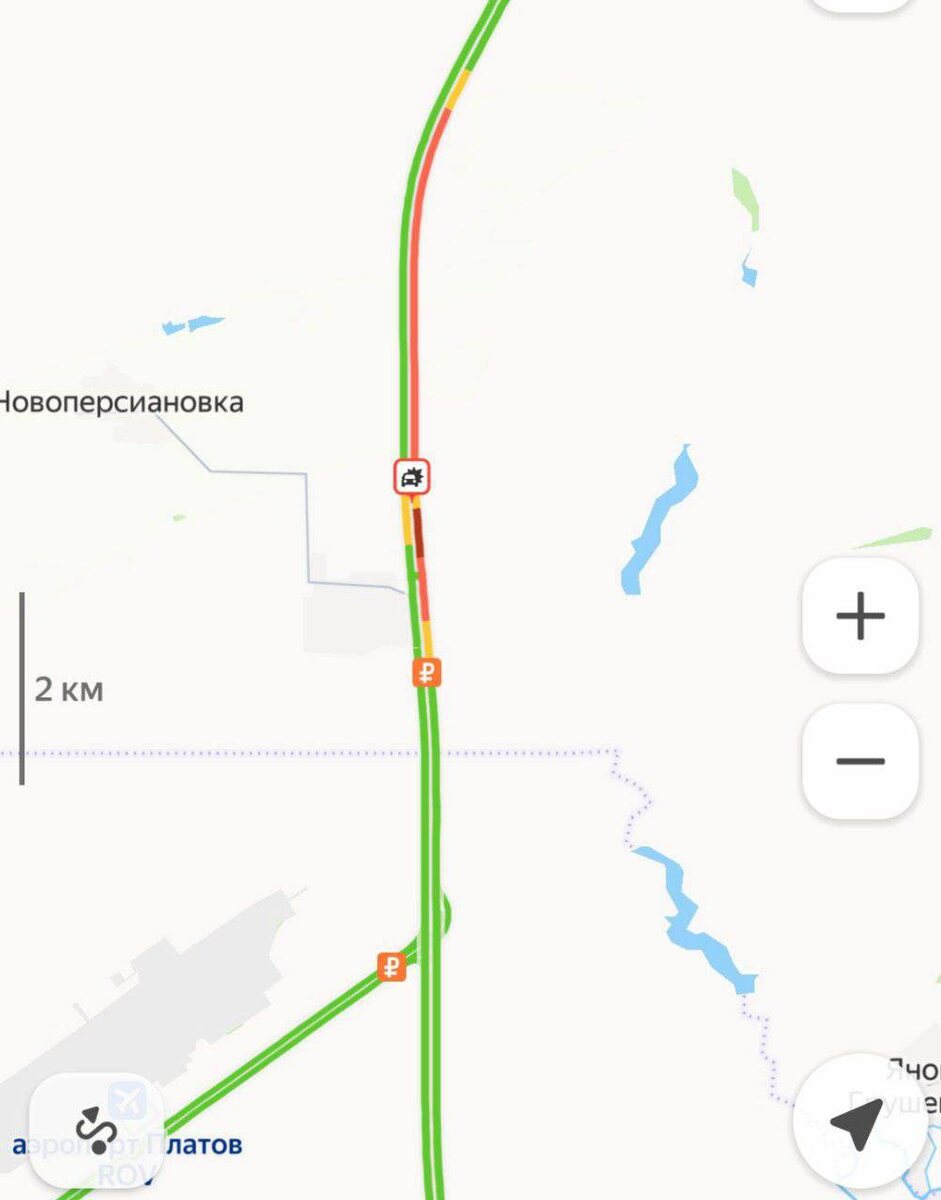Zoom in on the map
The height and width of the screenshot is (1200, 941).
860,615
